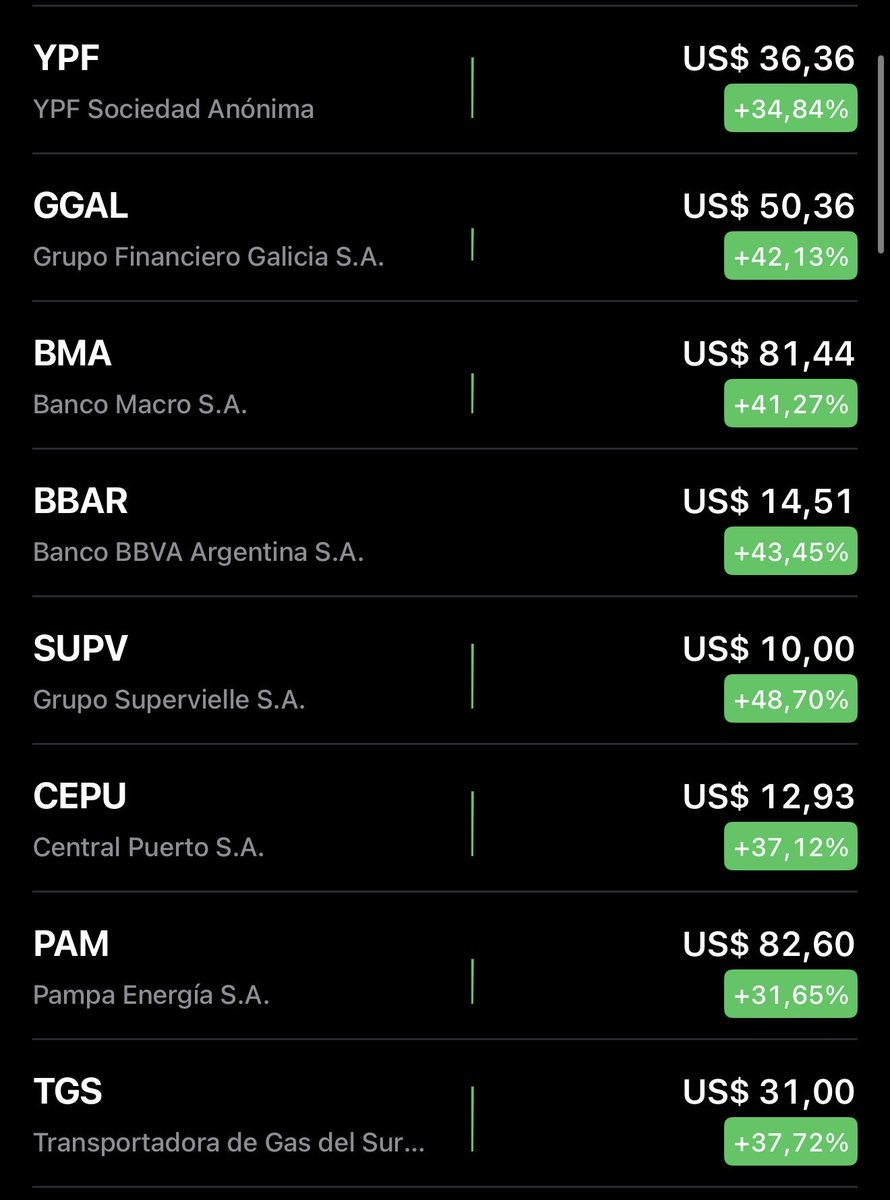Toggle the +37,12% badge on CEPU
890x1200 pixels.
[x=790, y=847]
